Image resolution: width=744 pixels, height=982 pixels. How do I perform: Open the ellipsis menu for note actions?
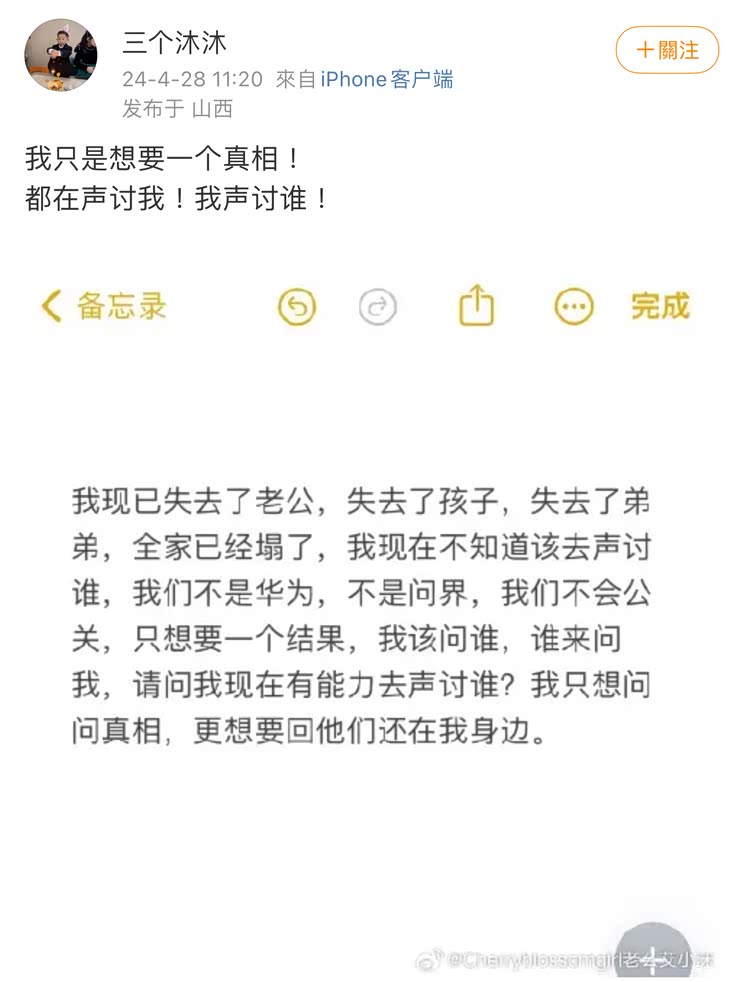573,307
